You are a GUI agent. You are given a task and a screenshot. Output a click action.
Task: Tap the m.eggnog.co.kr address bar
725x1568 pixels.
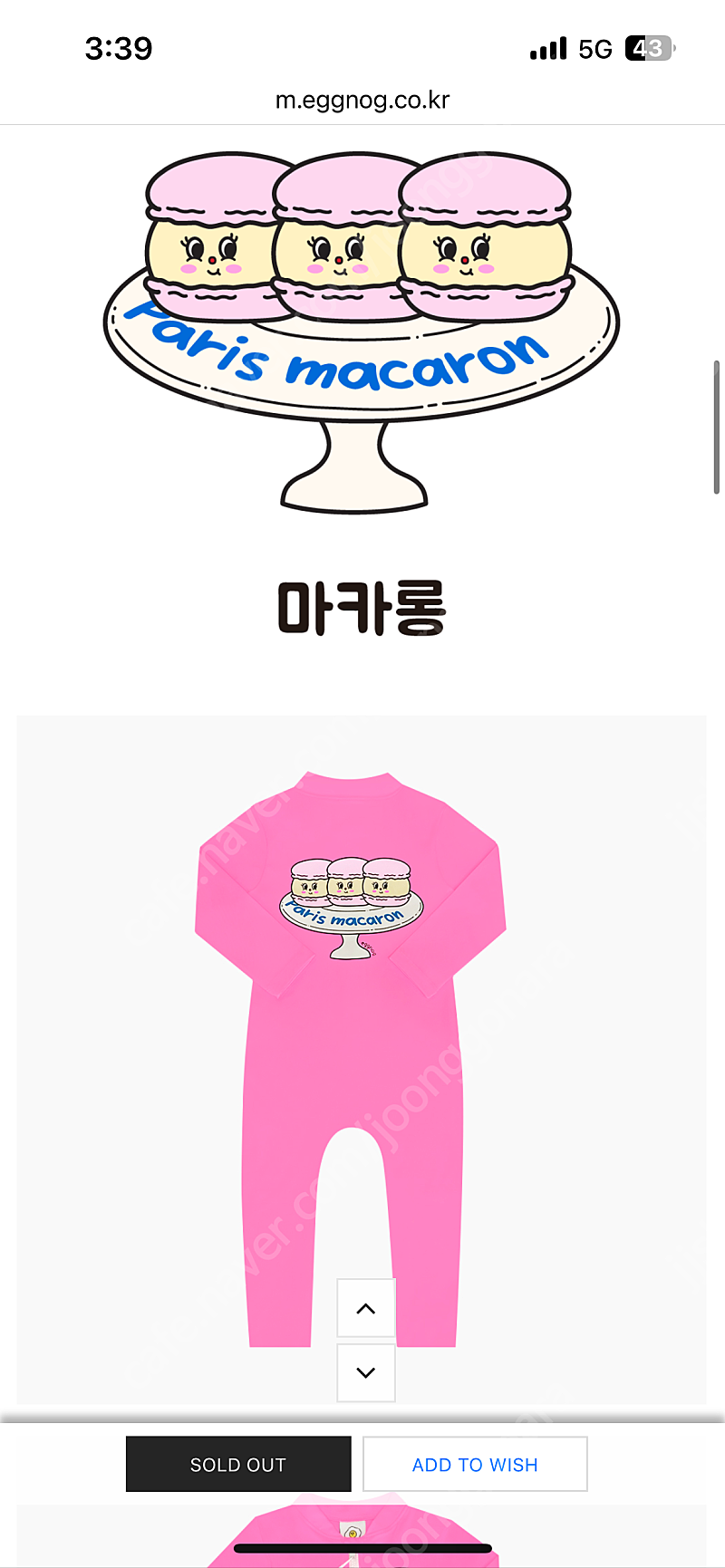(x=362, y=100)
